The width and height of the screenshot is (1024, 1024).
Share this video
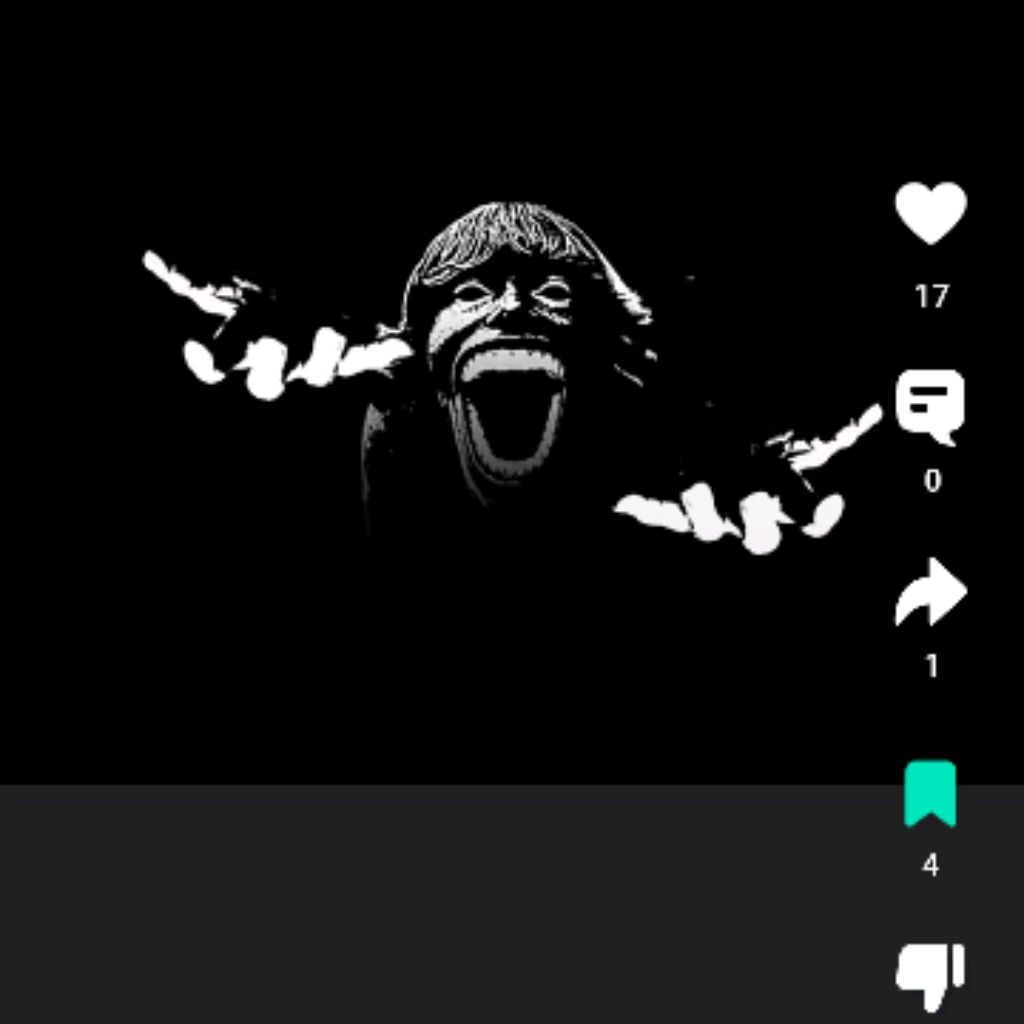(930, 592)
